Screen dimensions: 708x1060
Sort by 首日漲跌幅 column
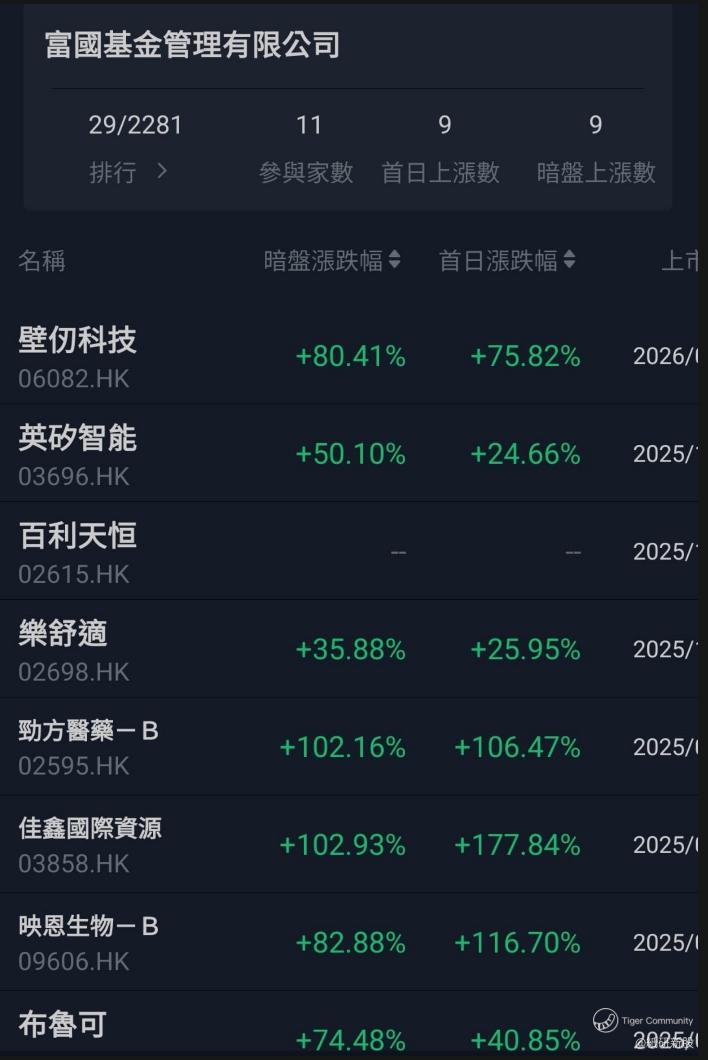tap(507, 261)
